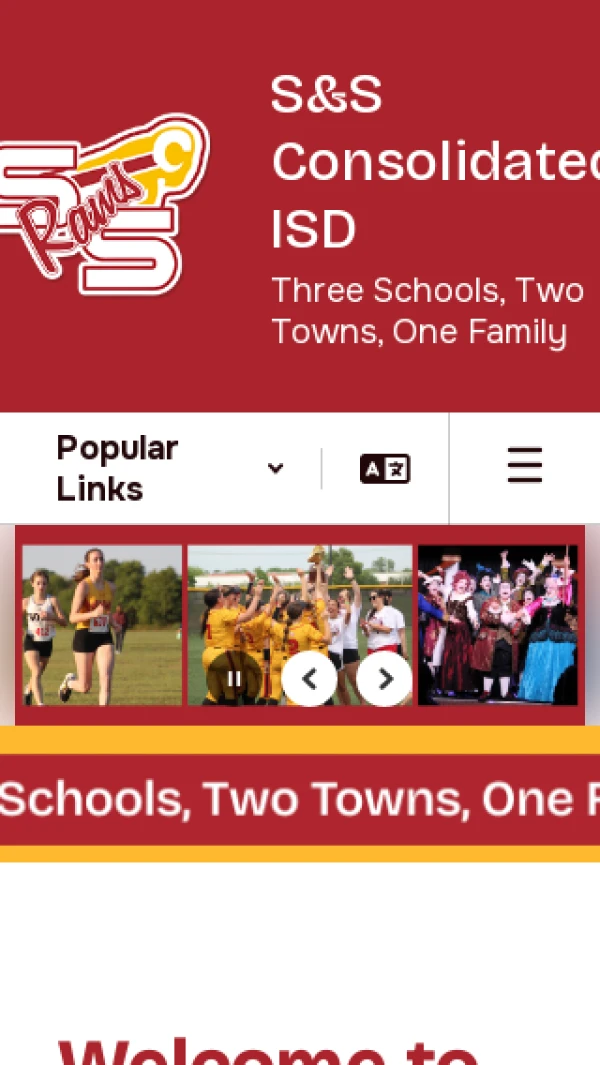Pause the photo slideshow
Image resolution: width=600 pixels, height=1065 pixels.
[234, 679]
